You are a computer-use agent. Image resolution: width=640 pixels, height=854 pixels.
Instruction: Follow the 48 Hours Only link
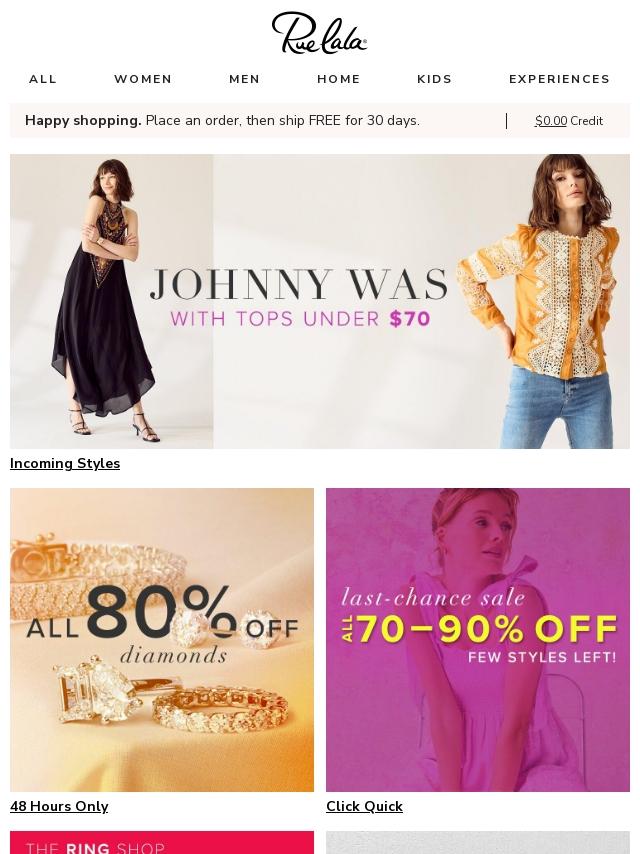coord(59,807)
